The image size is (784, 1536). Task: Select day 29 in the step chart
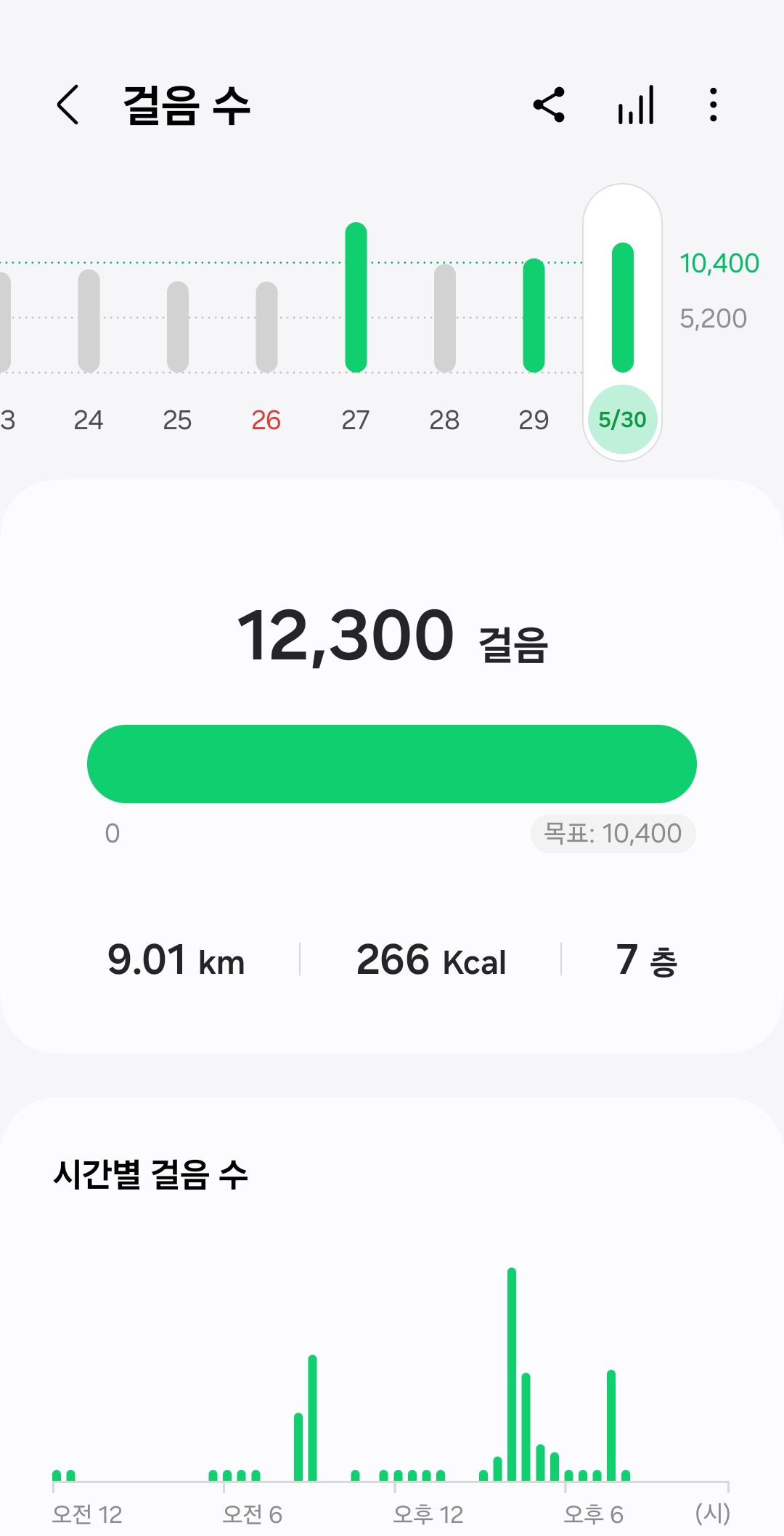(534, 316)
